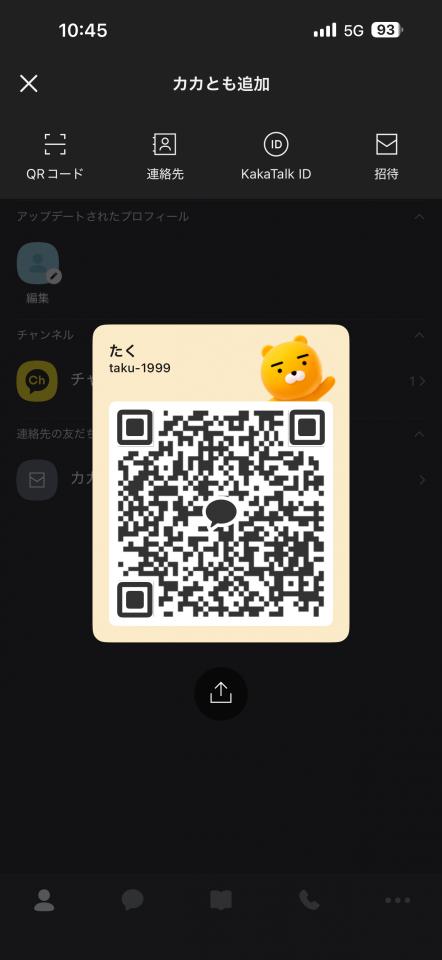
Task: Switch to the friends tab
Action: click(44, 900)
